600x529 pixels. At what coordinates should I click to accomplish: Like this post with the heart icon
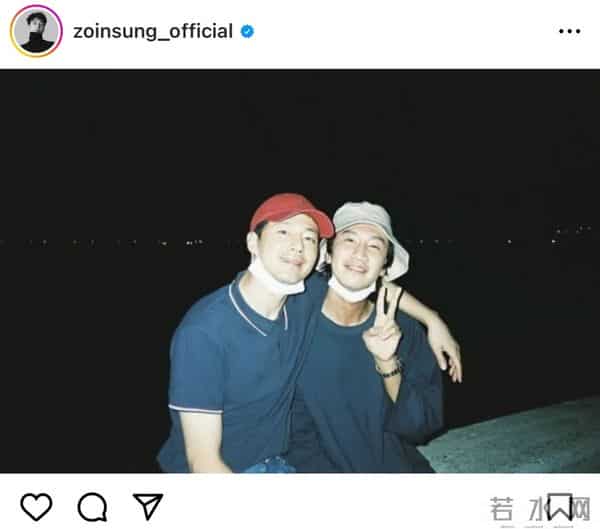(x=36, y=507)
